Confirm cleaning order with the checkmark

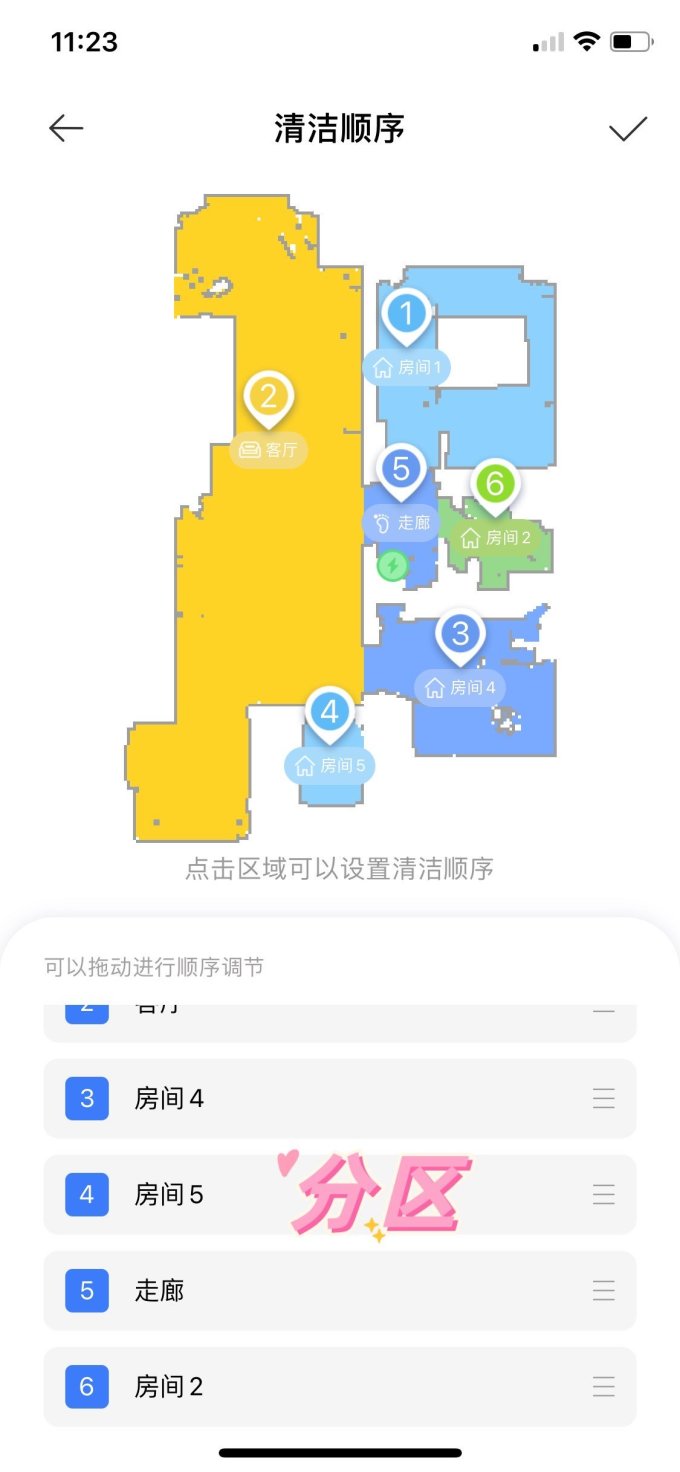click(628, 129)
